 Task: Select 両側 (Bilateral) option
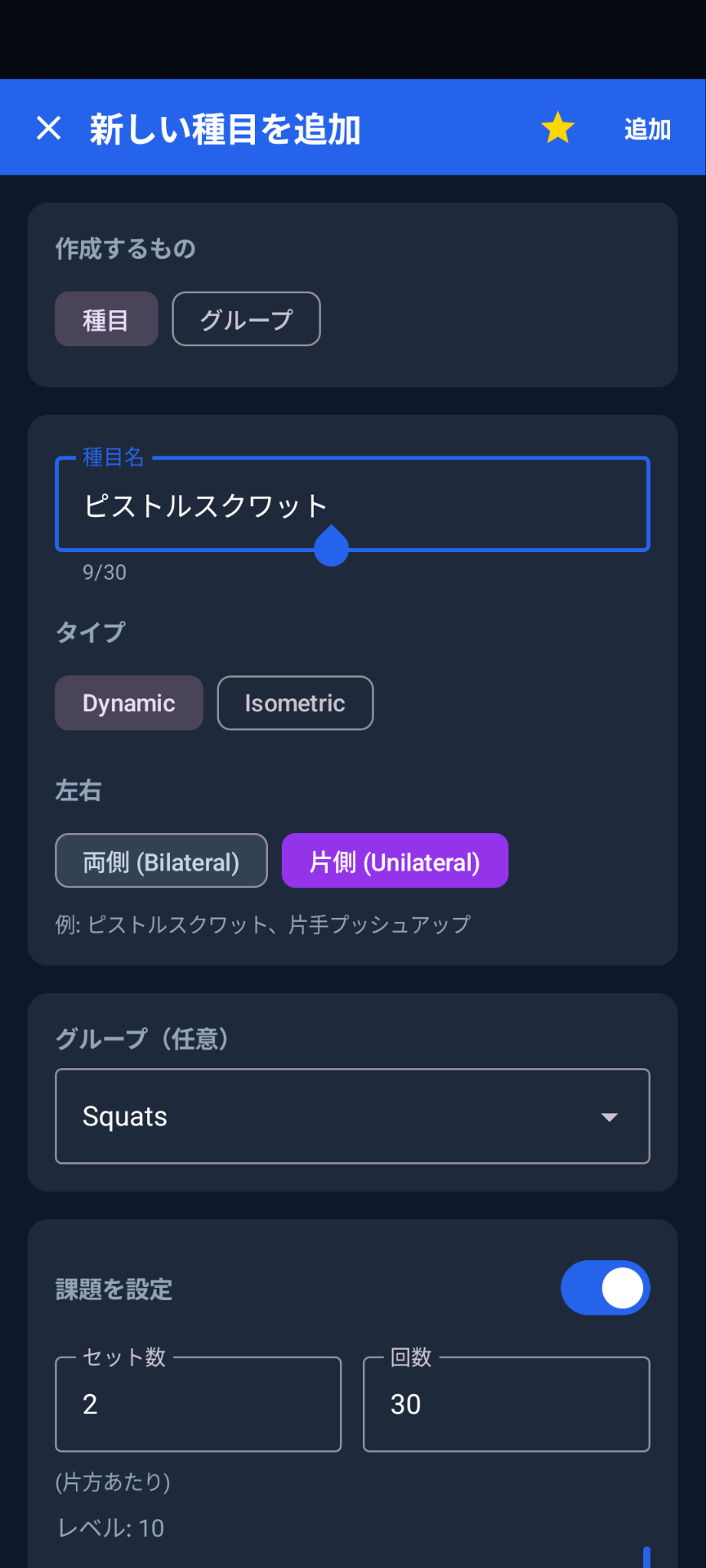161,860
